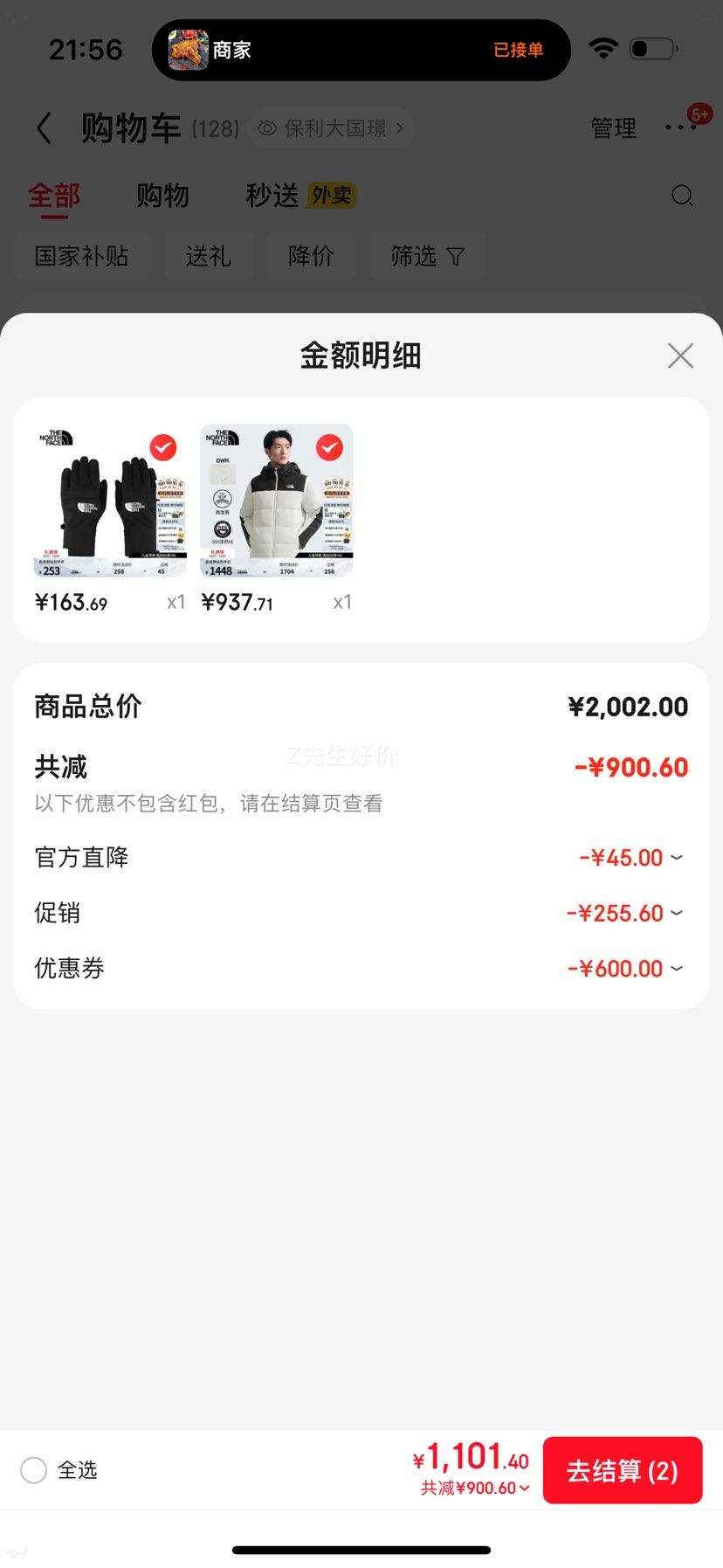Search within the shopping cart
The height and width of the screenshot is (1568, 723).
point(682,196)
